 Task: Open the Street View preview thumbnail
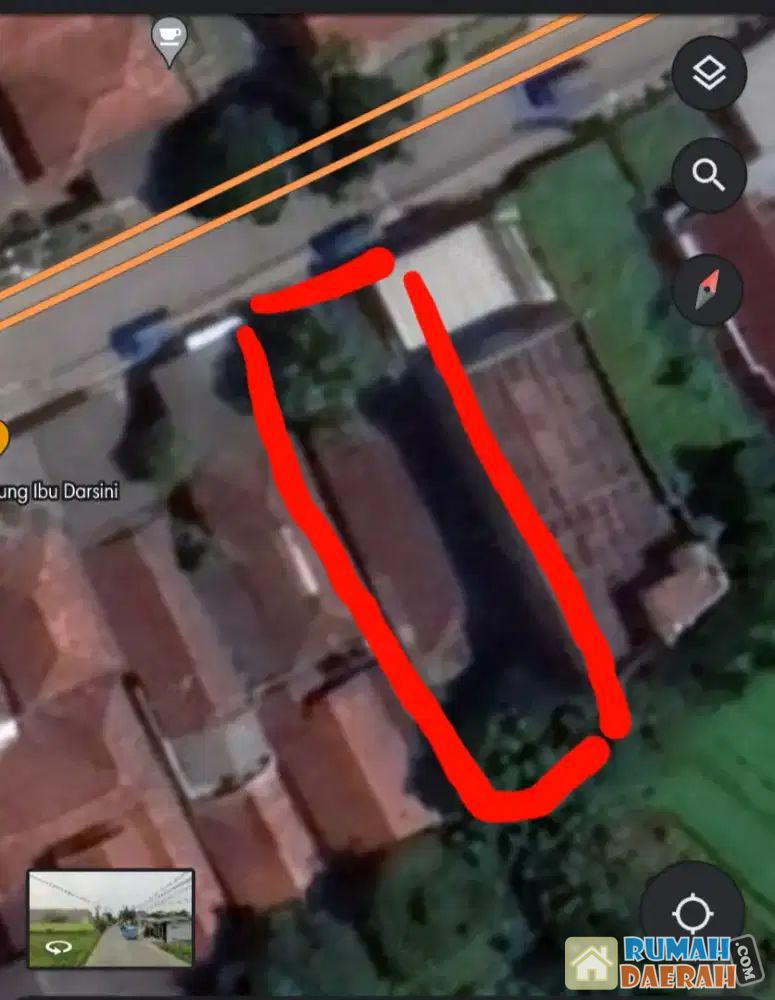pyautogui.click(x=110, y=919)
